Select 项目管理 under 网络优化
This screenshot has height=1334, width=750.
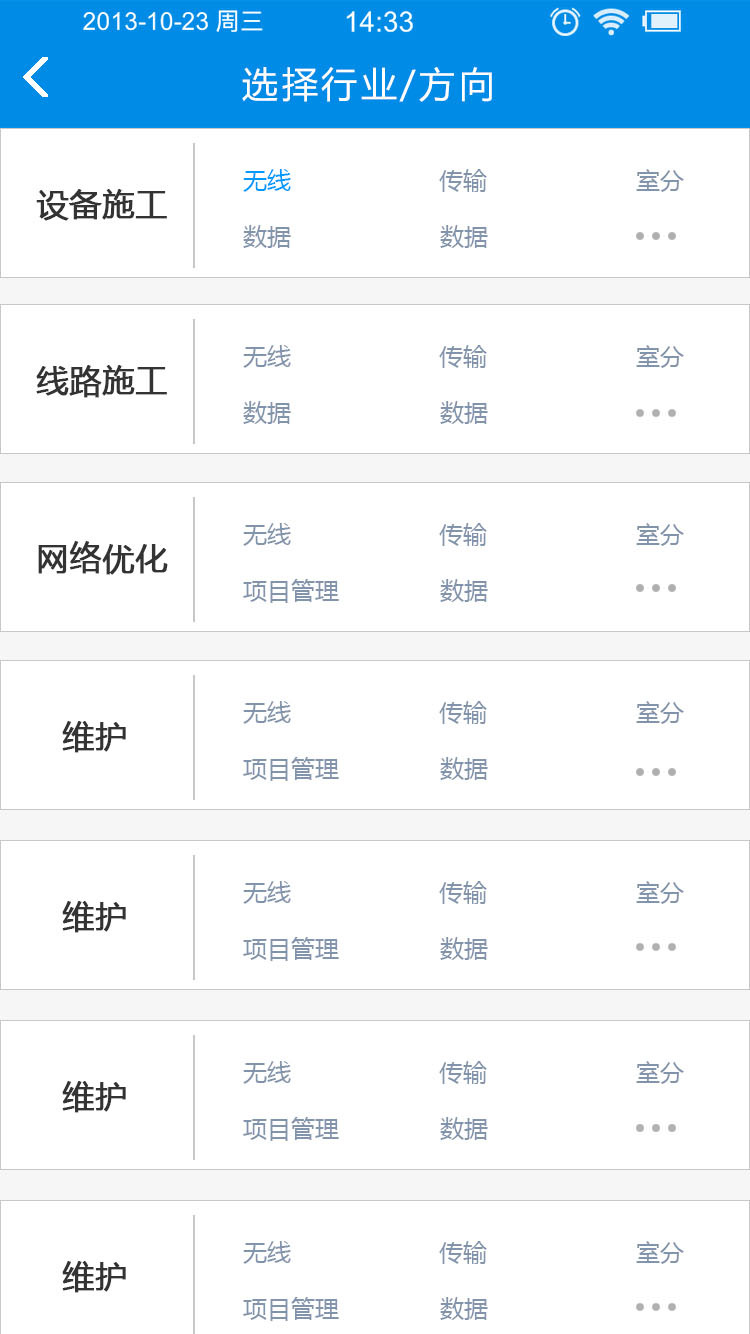pos(290,591)
